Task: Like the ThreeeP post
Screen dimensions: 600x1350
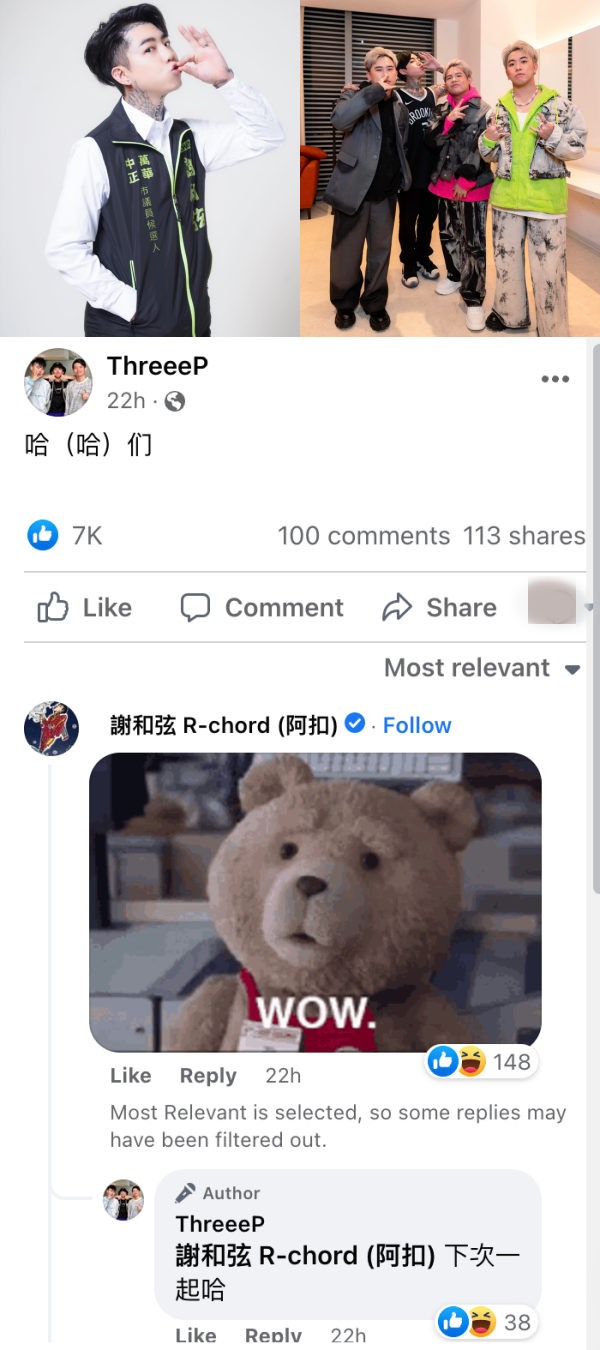Action: click(x=85, y=607)
